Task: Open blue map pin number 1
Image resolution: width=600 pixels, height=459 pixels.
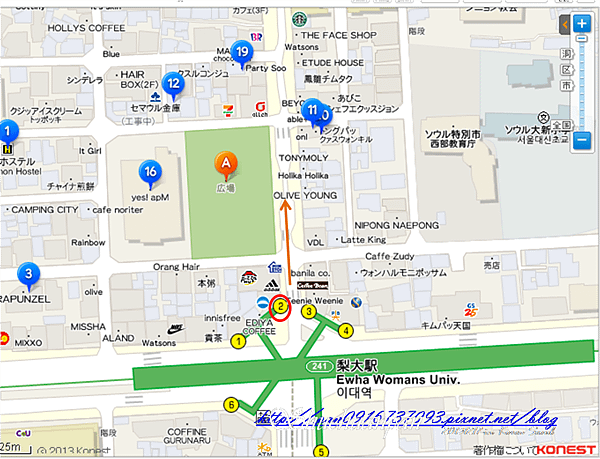Action: coord(7,131)
